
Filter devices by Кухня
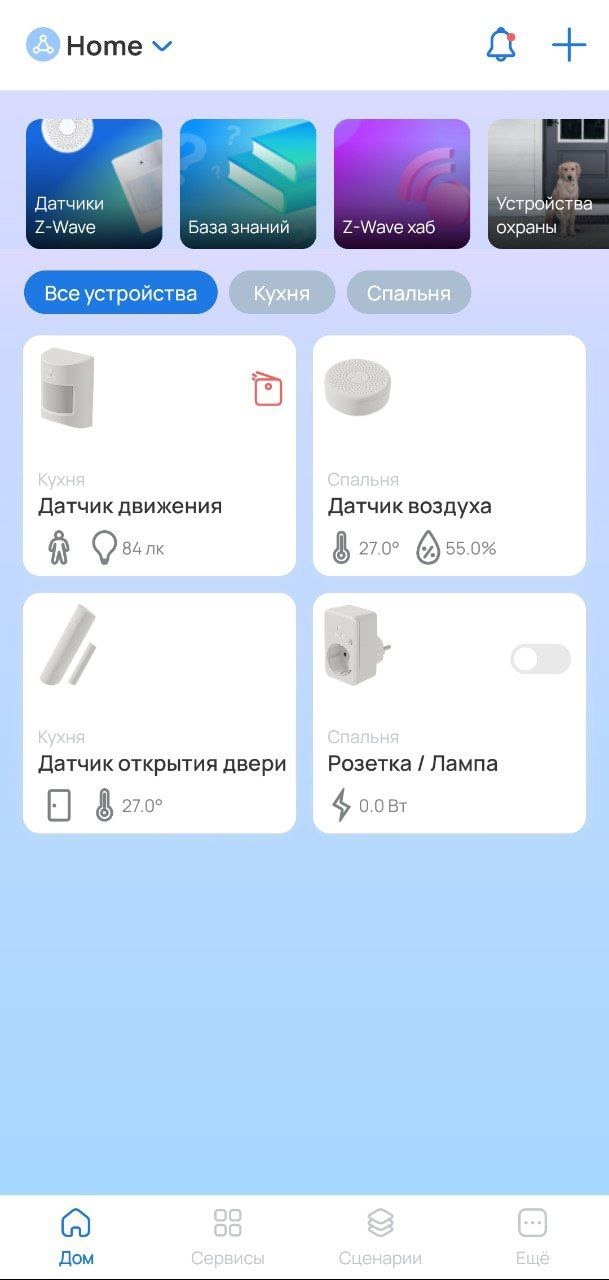coord(281,293)
